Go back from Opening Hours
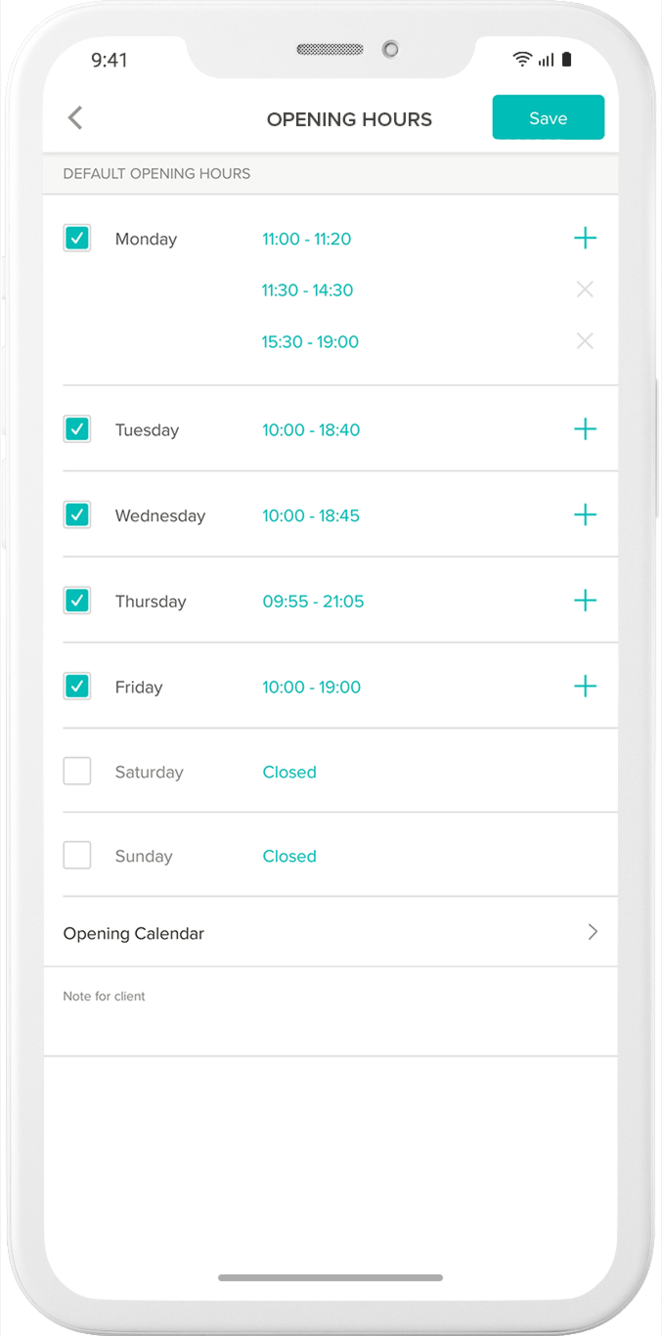The height and width of the screenshot is (1336, 662). click(x=75, y=118)
